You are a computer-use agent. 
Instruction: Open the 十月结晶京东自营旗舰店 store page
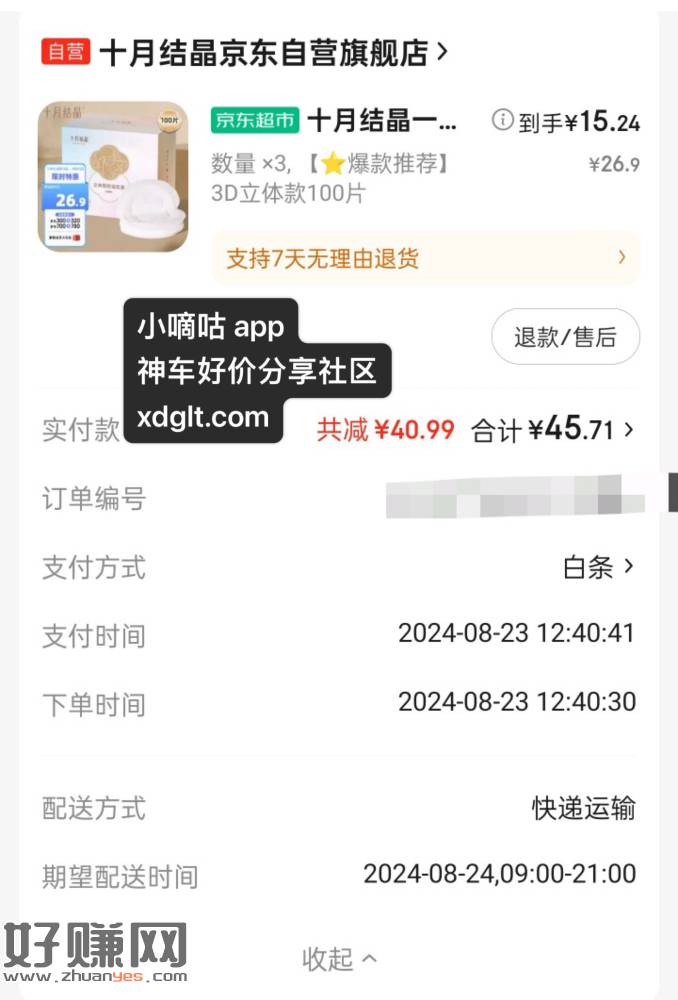(x=270, y=51)
